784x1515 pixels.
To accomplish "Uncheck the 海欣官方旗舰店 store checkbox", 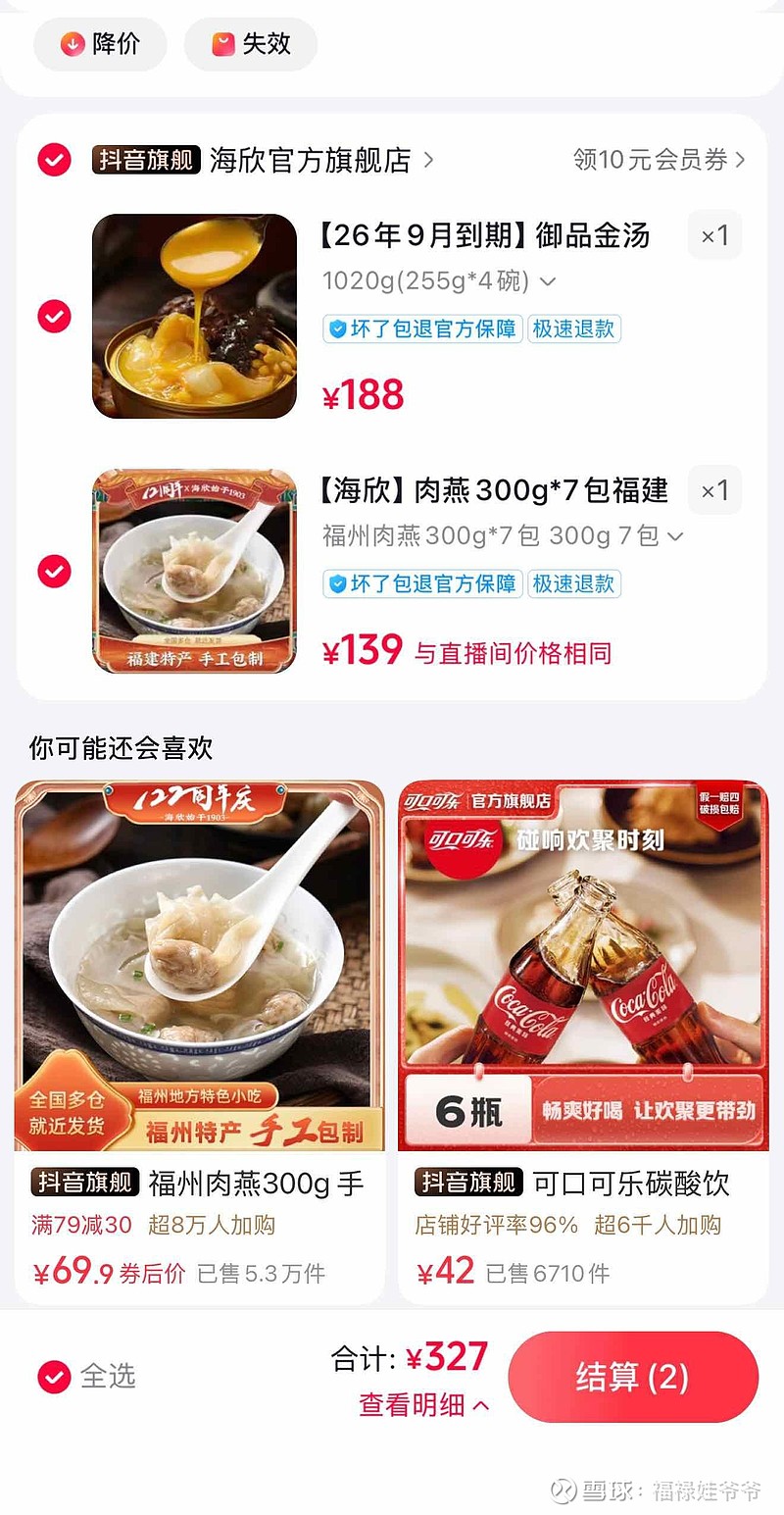I will (x=54, y=160).
